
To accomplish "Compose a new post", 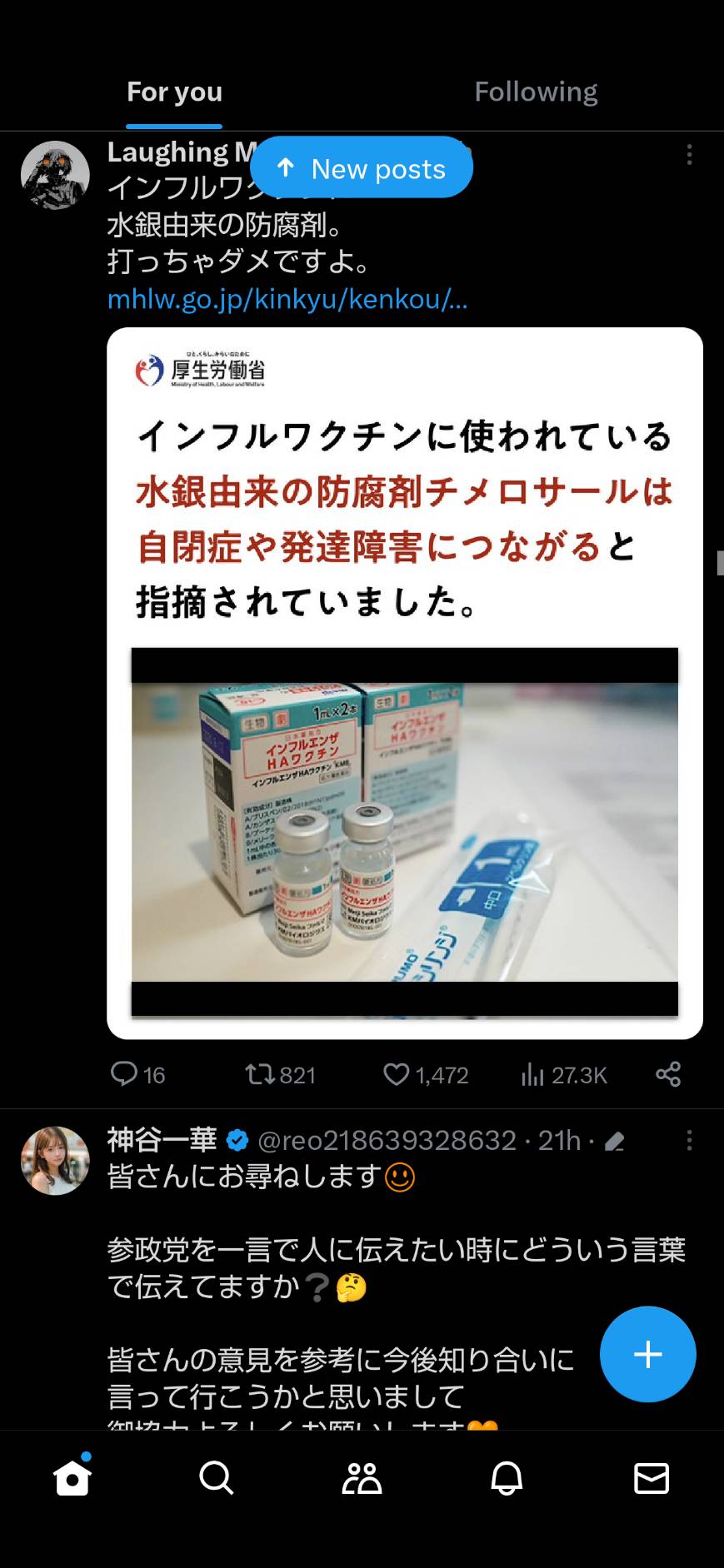I will tap(647, 1355).
